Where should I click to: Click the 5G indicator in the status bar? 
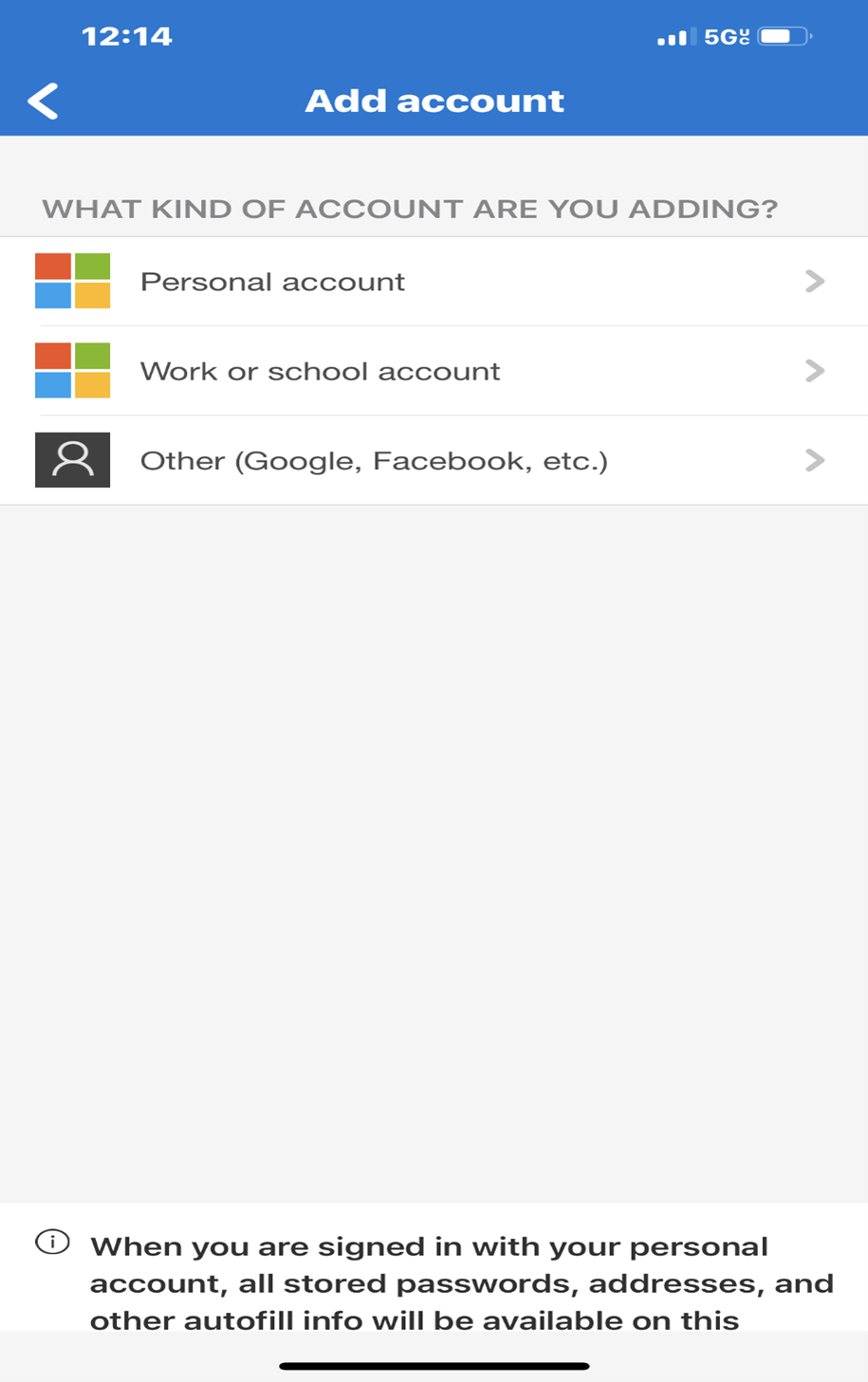click(x=725, y=37)
